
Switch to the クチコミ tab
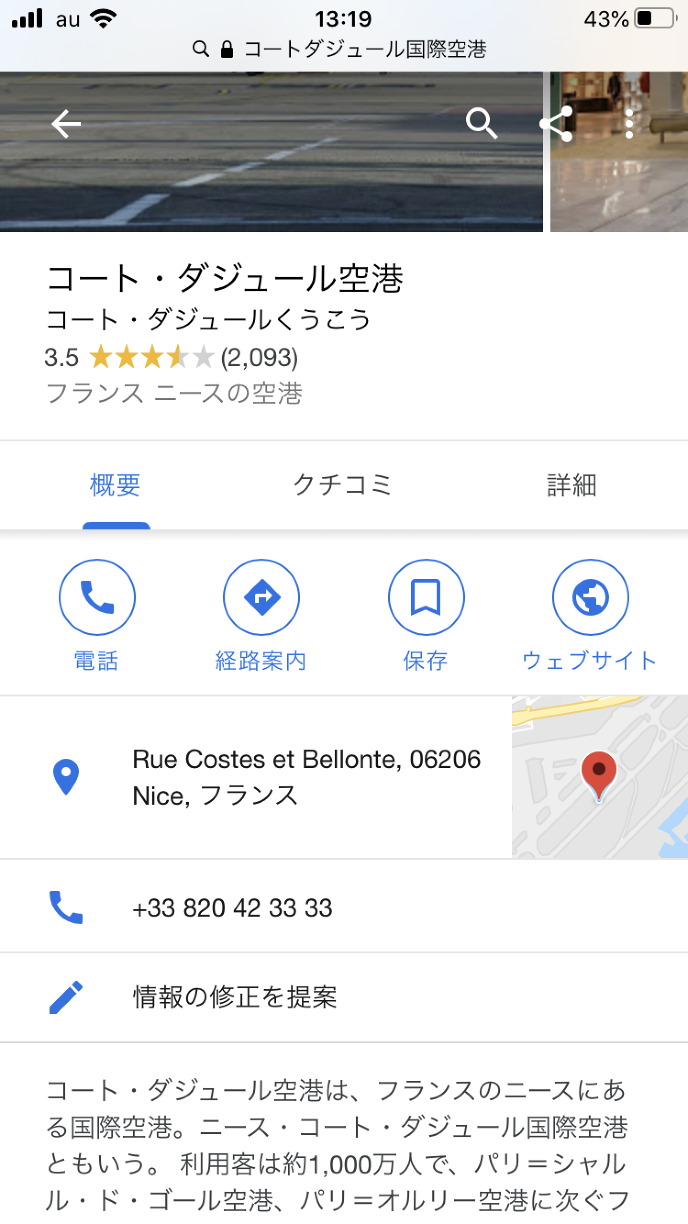pyautogui.click(x=342, y=486)
